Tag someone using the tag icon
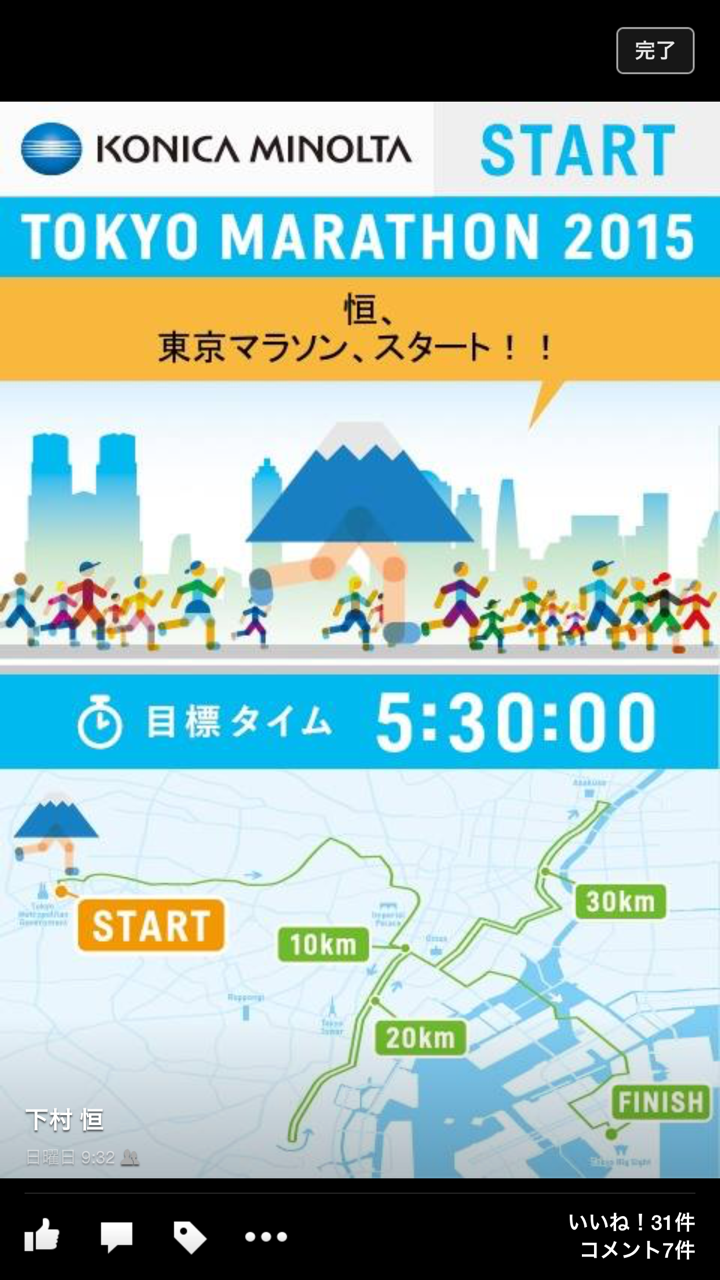 [189, 1237]
